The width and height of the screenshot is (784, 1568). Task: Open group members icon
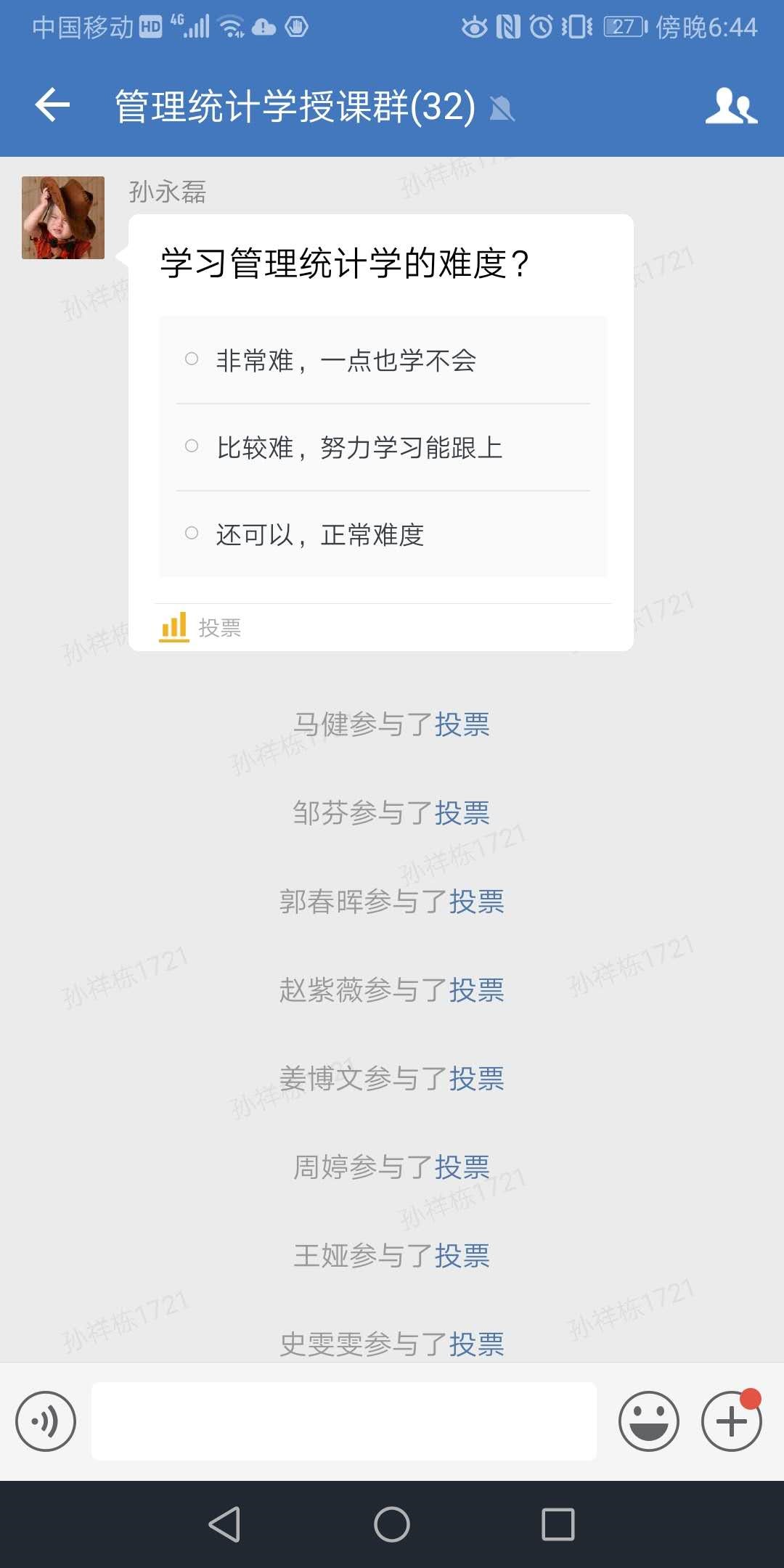731,106
